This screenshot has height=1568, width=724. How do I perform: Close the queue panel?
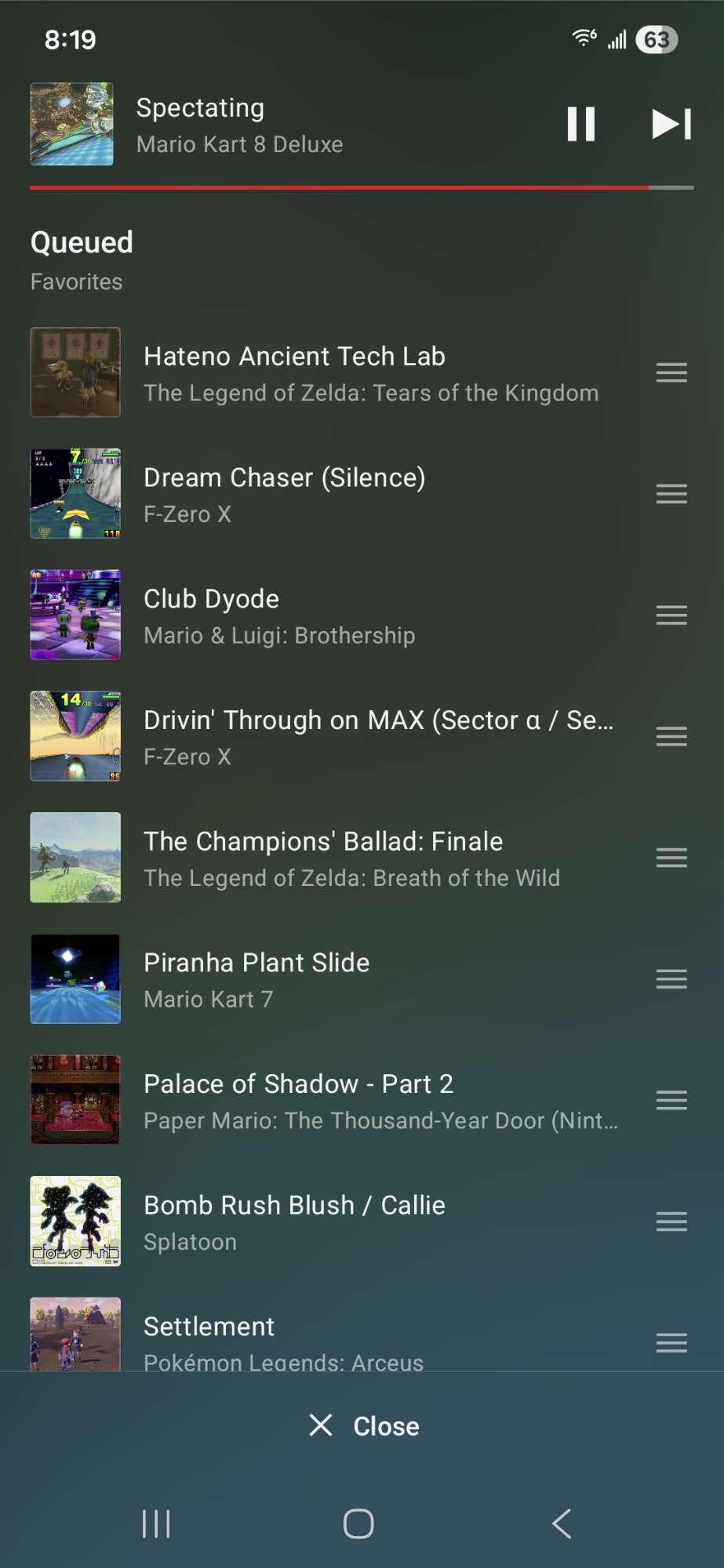(x=364, y=1426)
